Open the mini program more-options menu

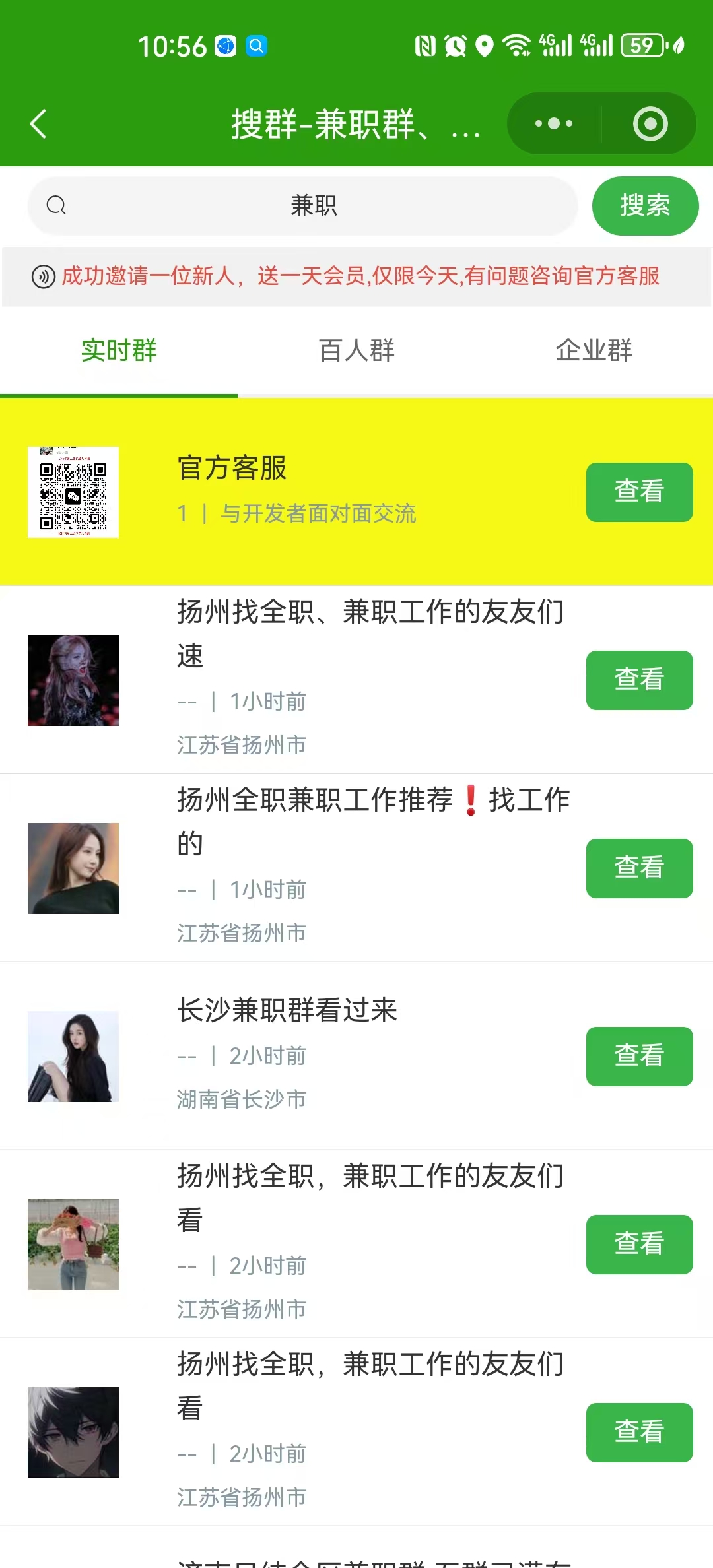click(554, 124)
